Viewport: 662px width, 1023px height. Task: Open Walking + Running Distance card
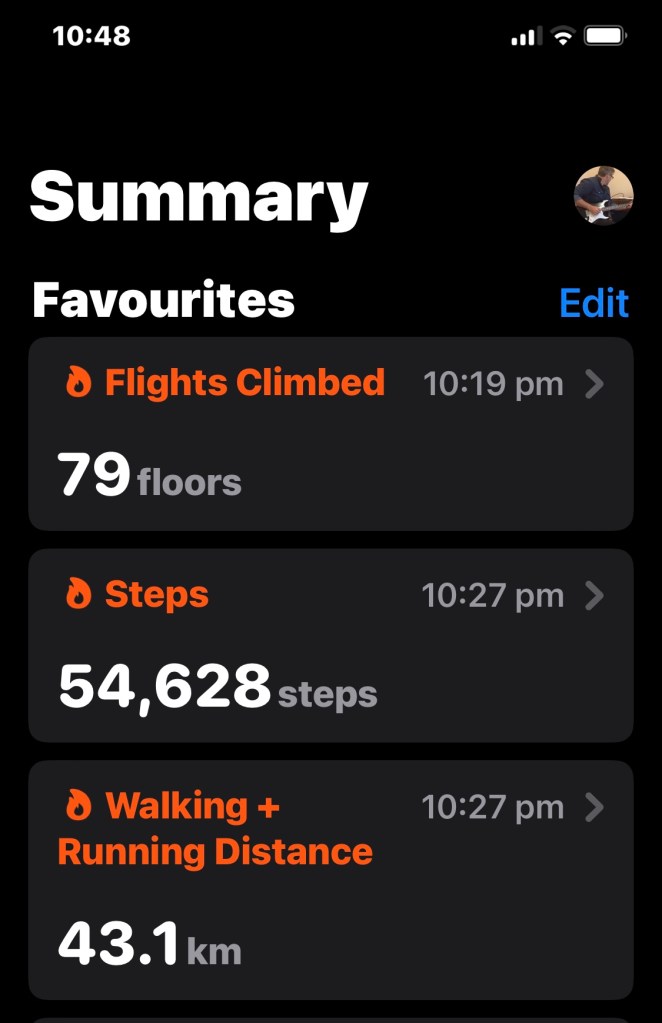(x=330, y=880)
